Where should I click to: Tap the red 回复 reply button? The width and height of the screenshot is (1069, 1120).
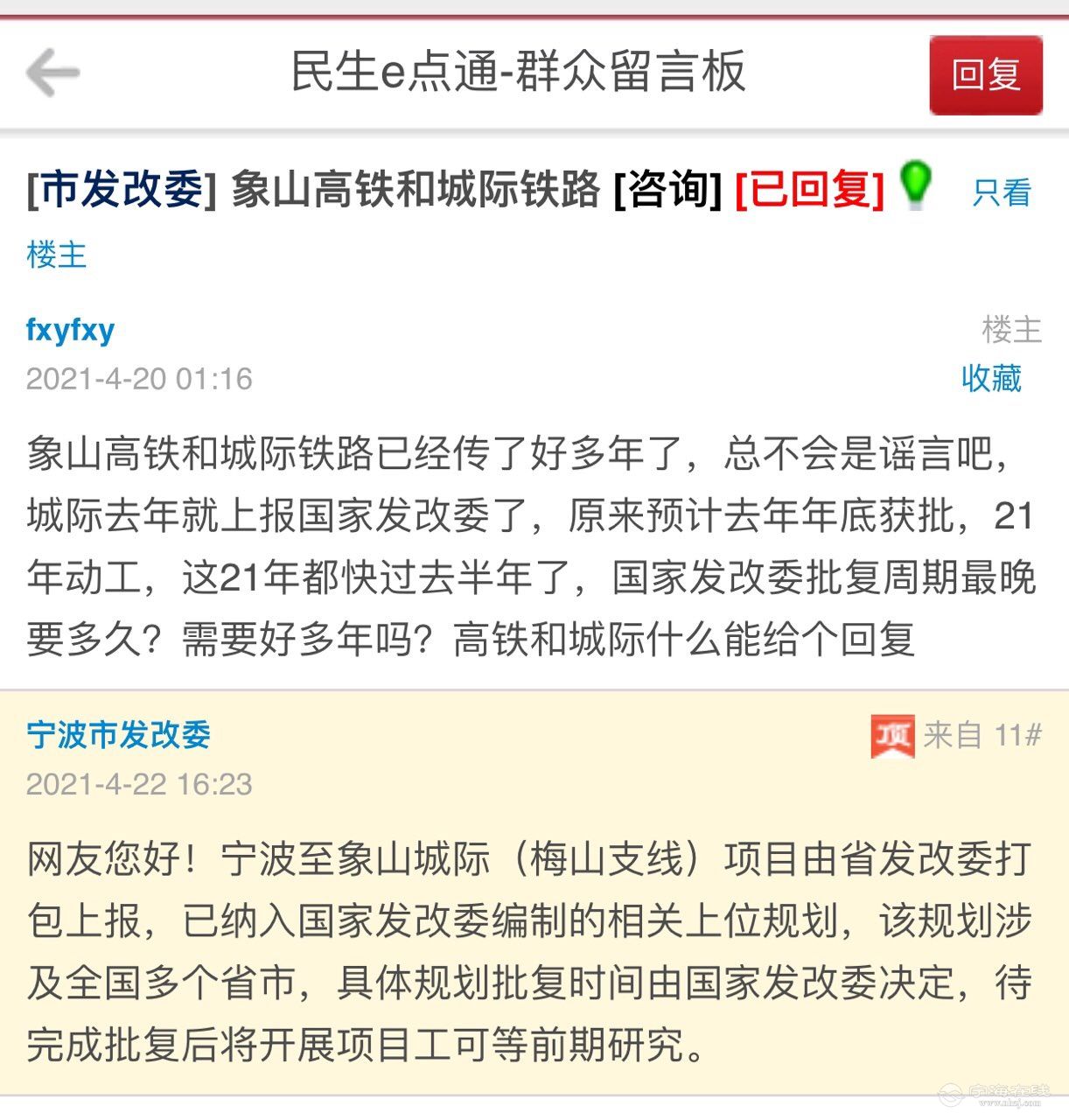tap(985, 75)
